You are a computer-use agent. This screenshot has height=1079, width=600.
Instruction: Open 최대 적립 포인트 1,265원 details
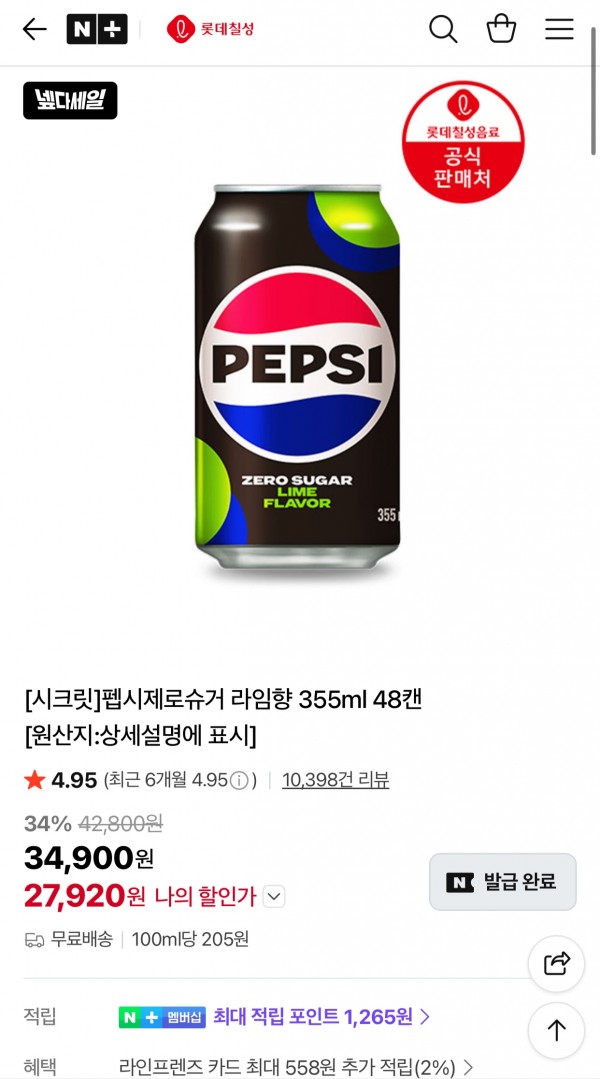pyautogui.click(x=321, y=1016)
